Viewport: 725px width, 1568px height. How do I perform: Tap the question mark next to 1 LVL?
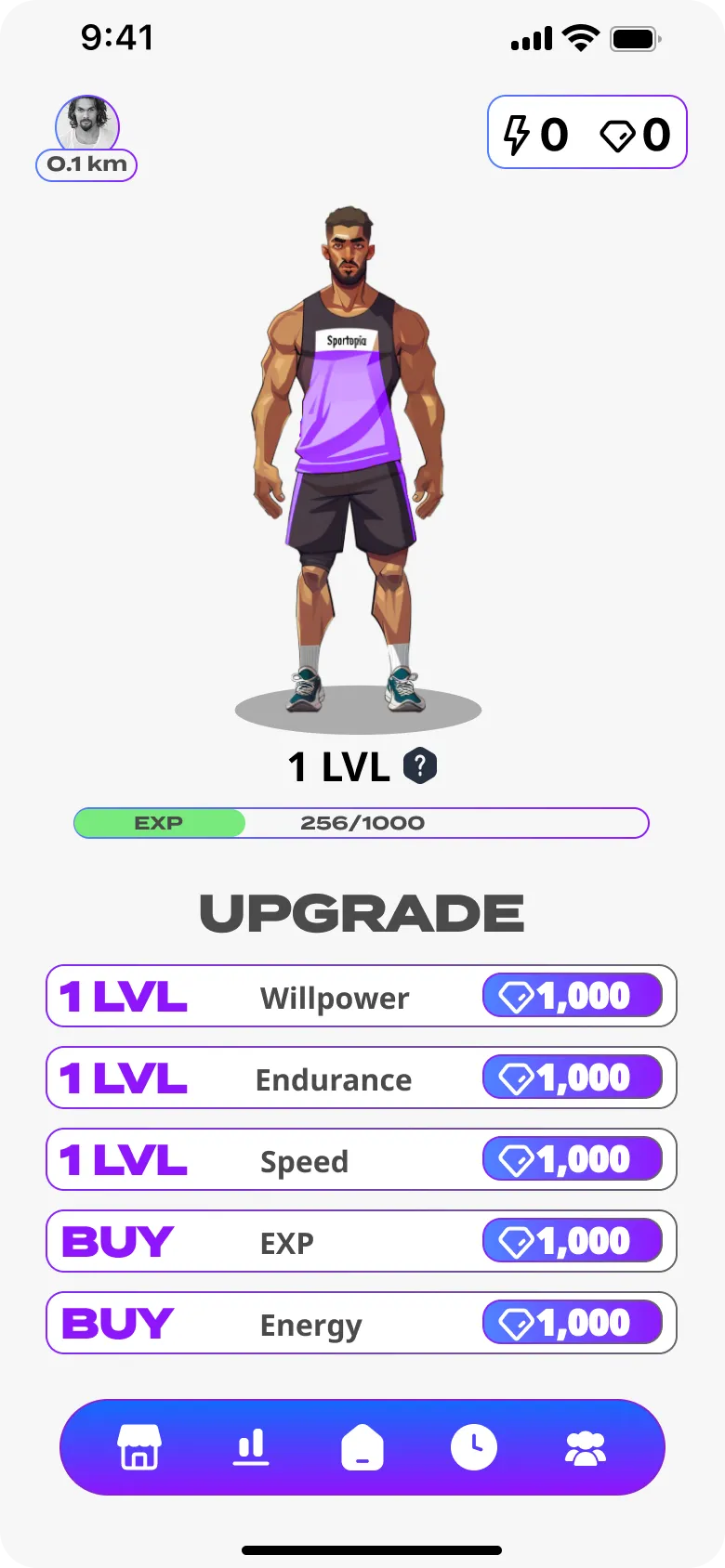click(x=420, y=766)
